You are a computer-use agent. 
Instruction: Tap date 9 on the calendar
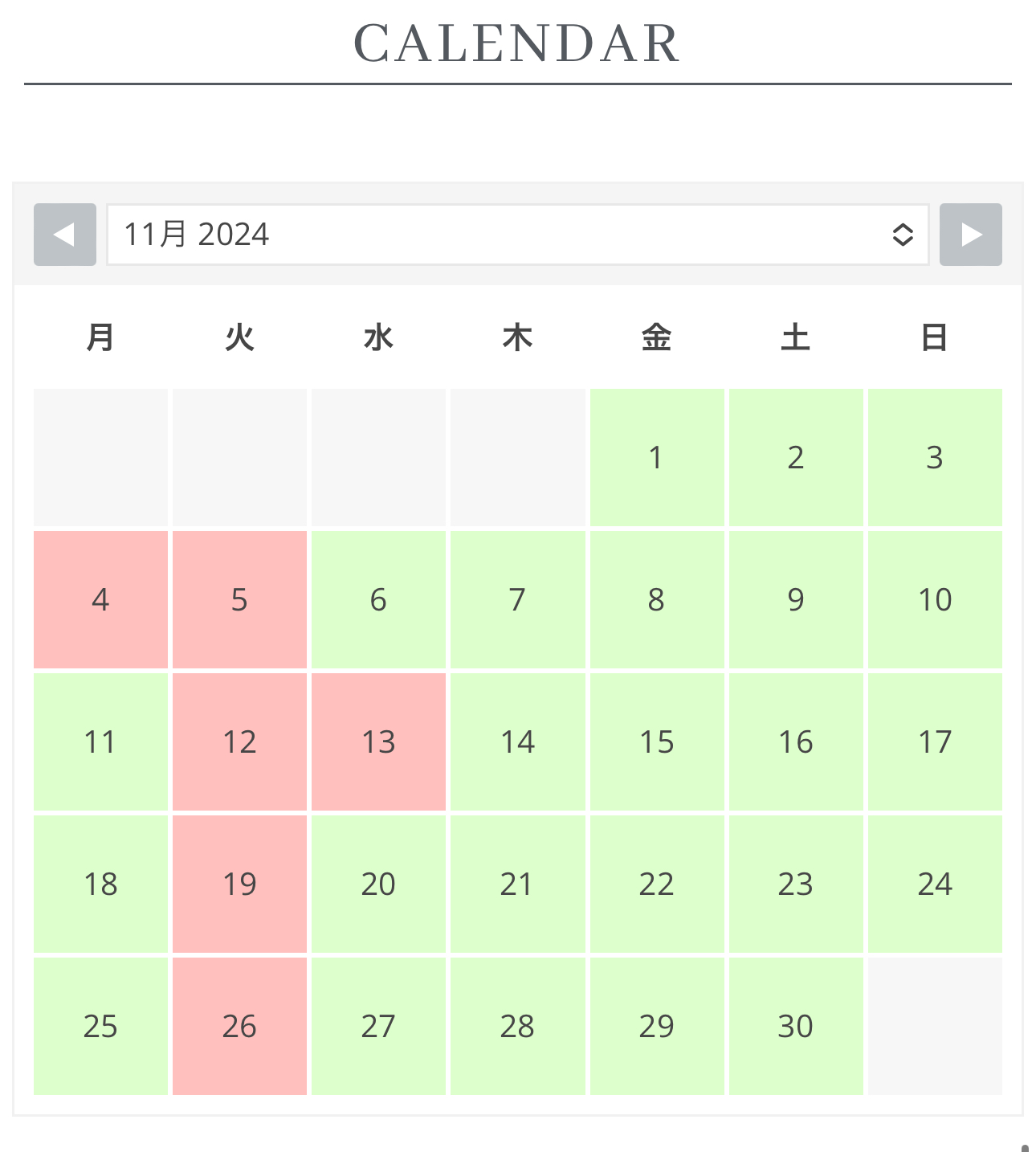pyautogui.click(x=795, y=599)
